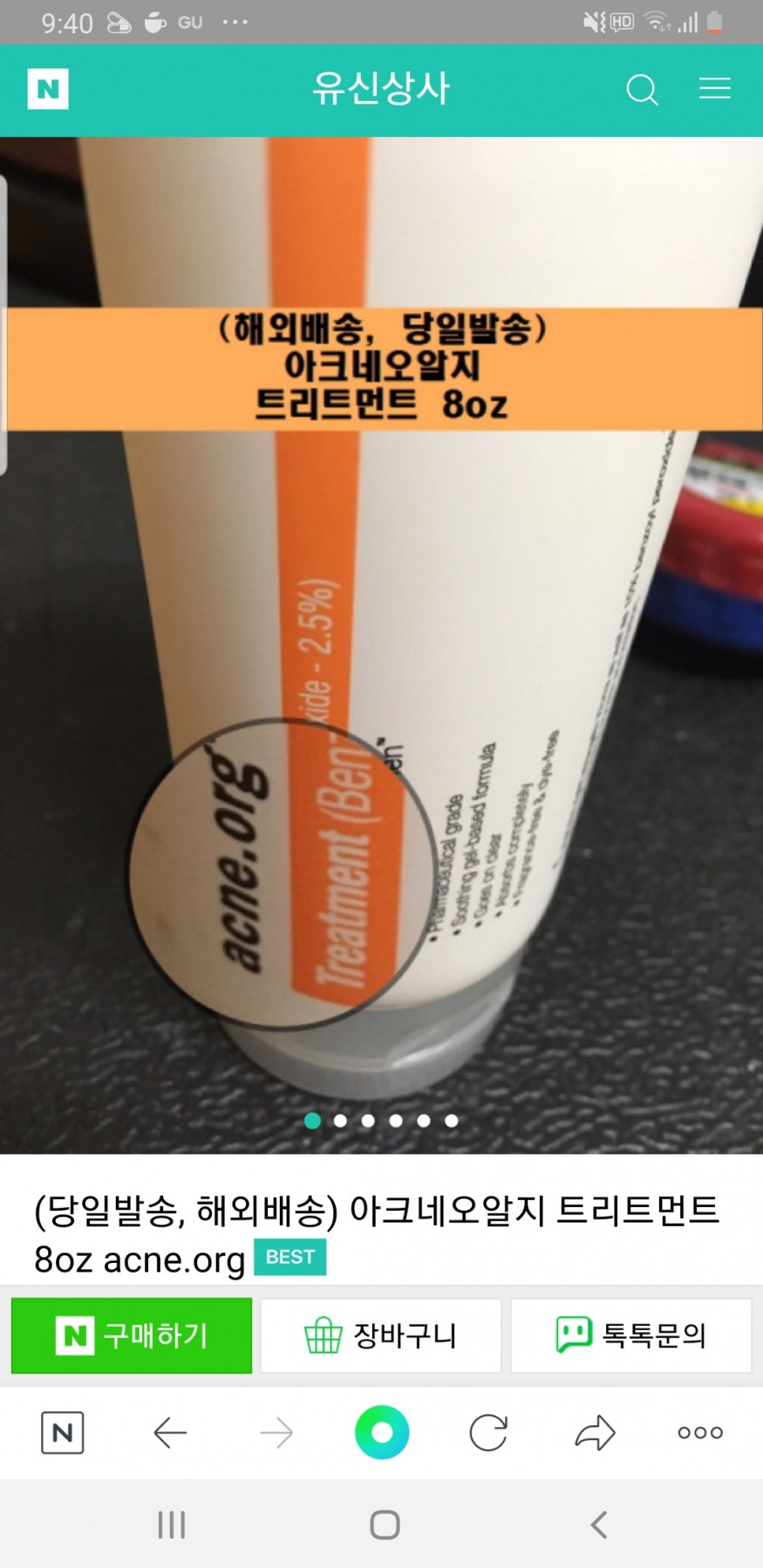Go back with the browser back arrow
This screenshot has width=763, height=1568.
pos(170,1432)
